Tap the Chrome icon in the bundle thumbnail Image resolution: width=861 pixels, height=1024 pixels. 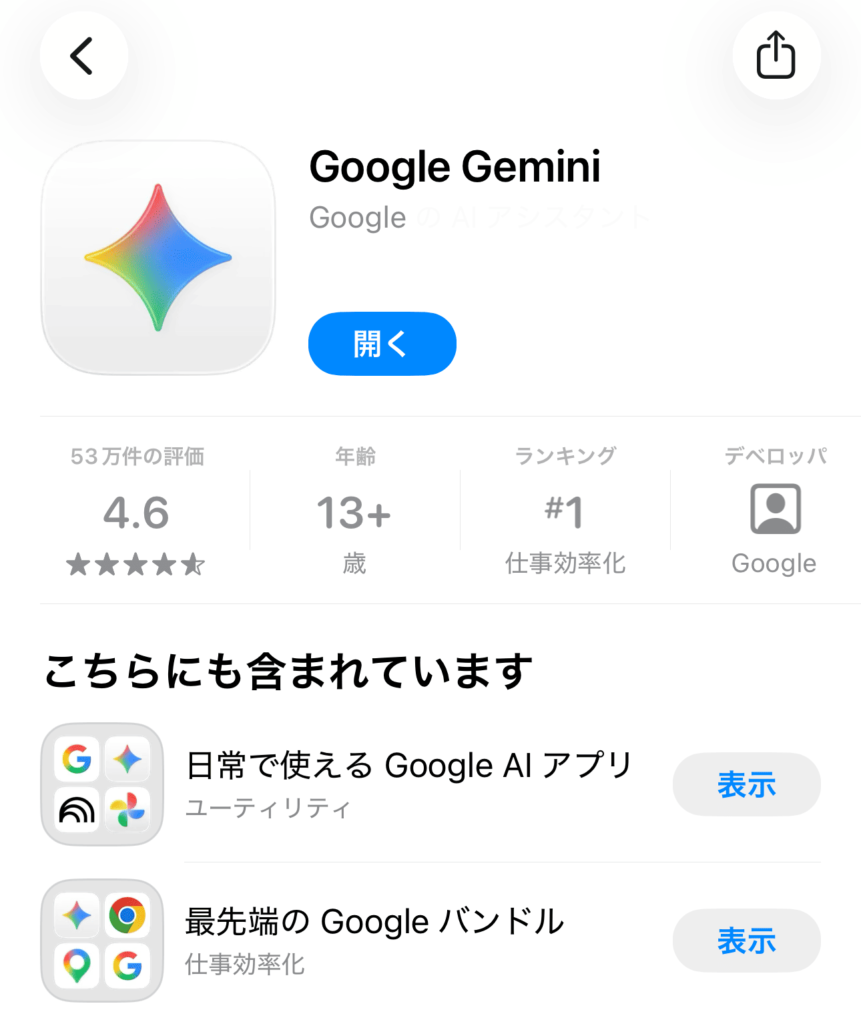tap(128, 915)
